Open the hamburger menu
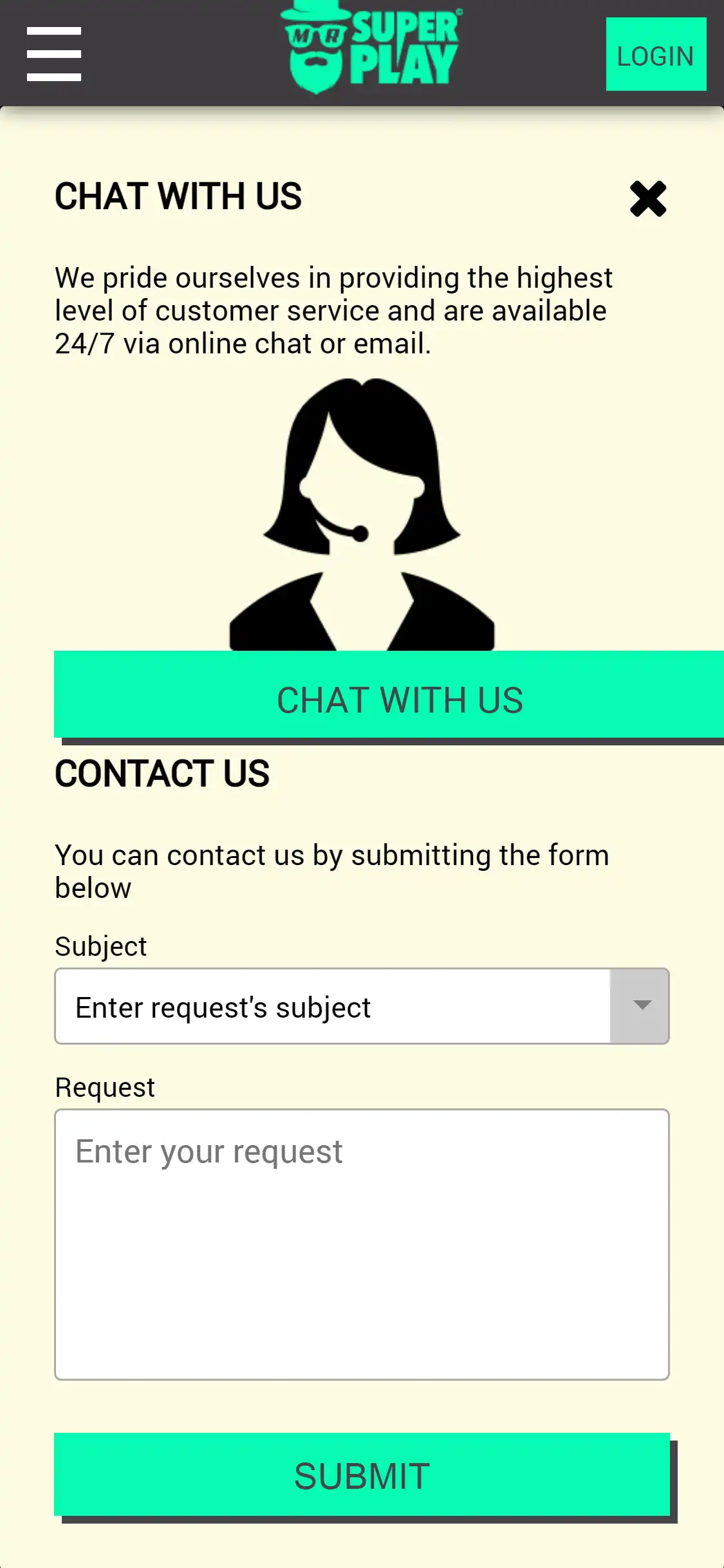This screenshot has width=724, height=1568. click(x=54, y=54)
